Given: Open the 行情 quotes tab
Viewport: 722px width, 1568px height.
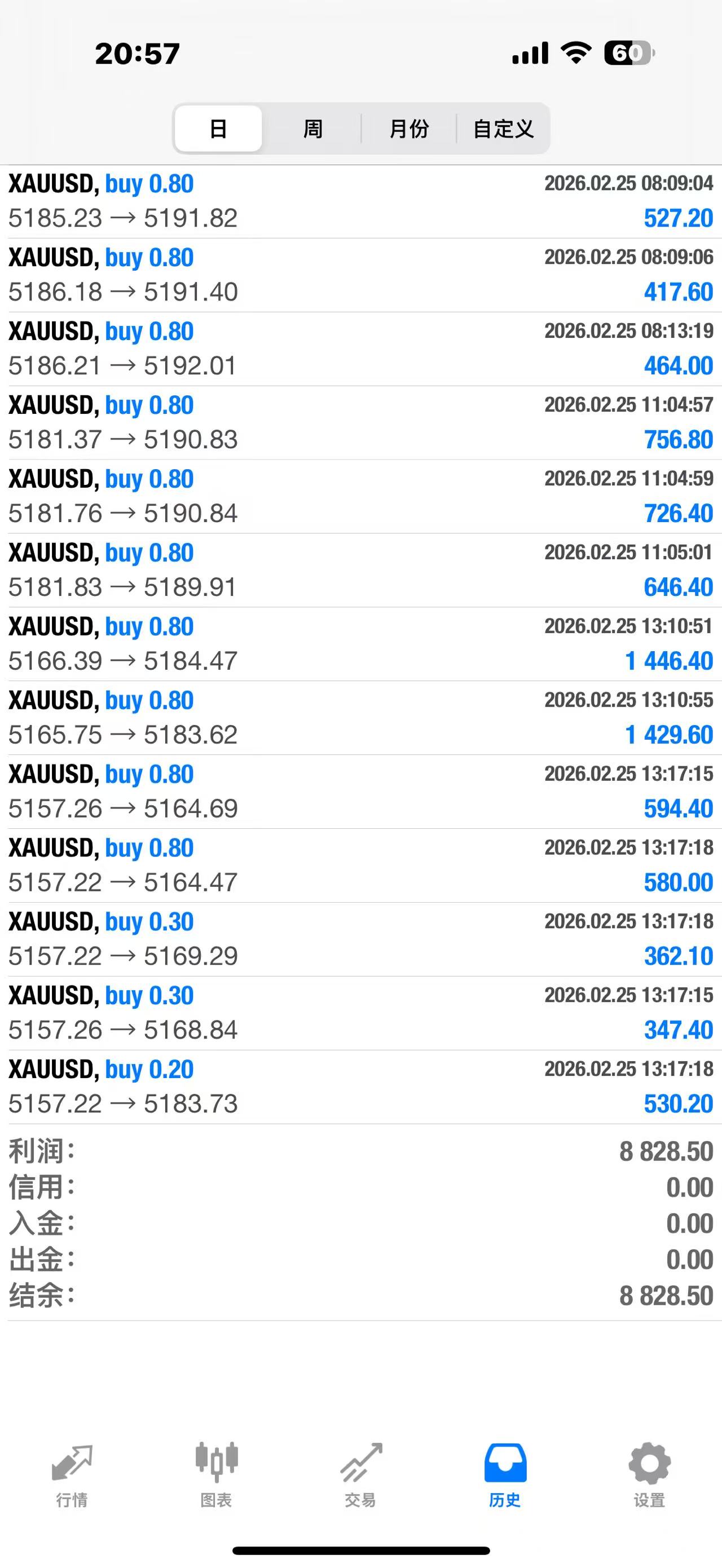Looking at the screenshot, I should pyautogui.click(x=72, y=1474).
